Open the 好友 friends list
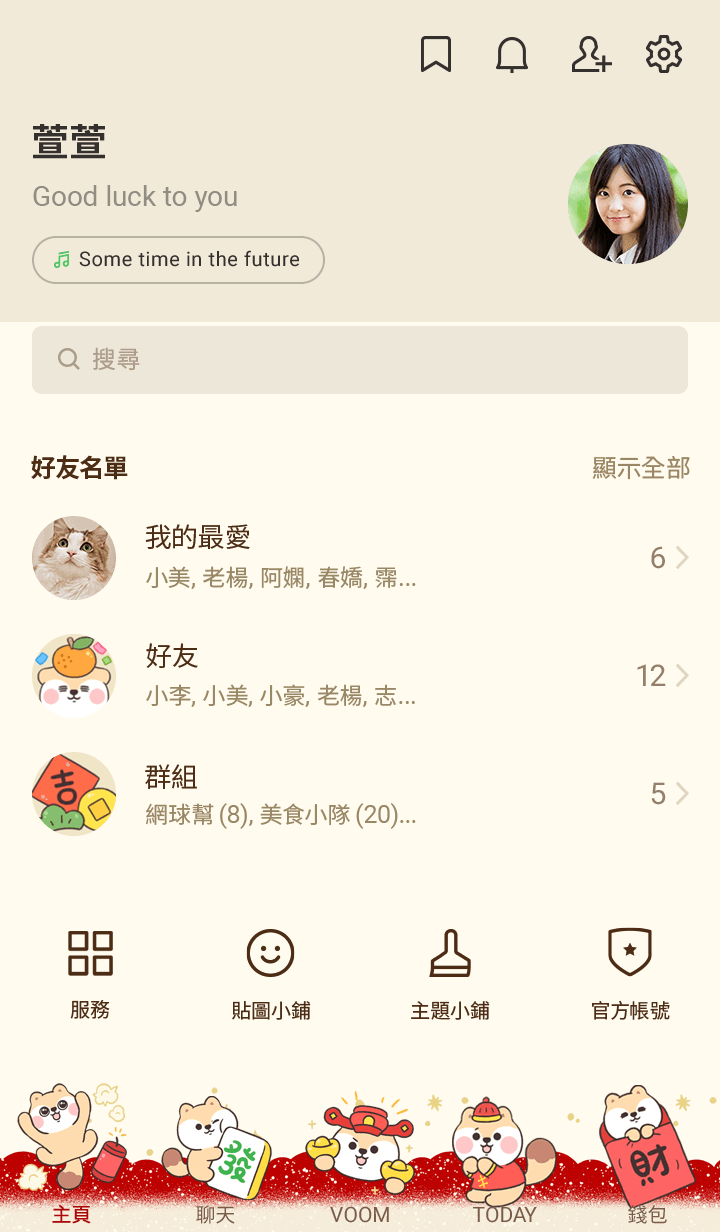720x1232 pixels. pyautogui.click(x=360, y=676)
